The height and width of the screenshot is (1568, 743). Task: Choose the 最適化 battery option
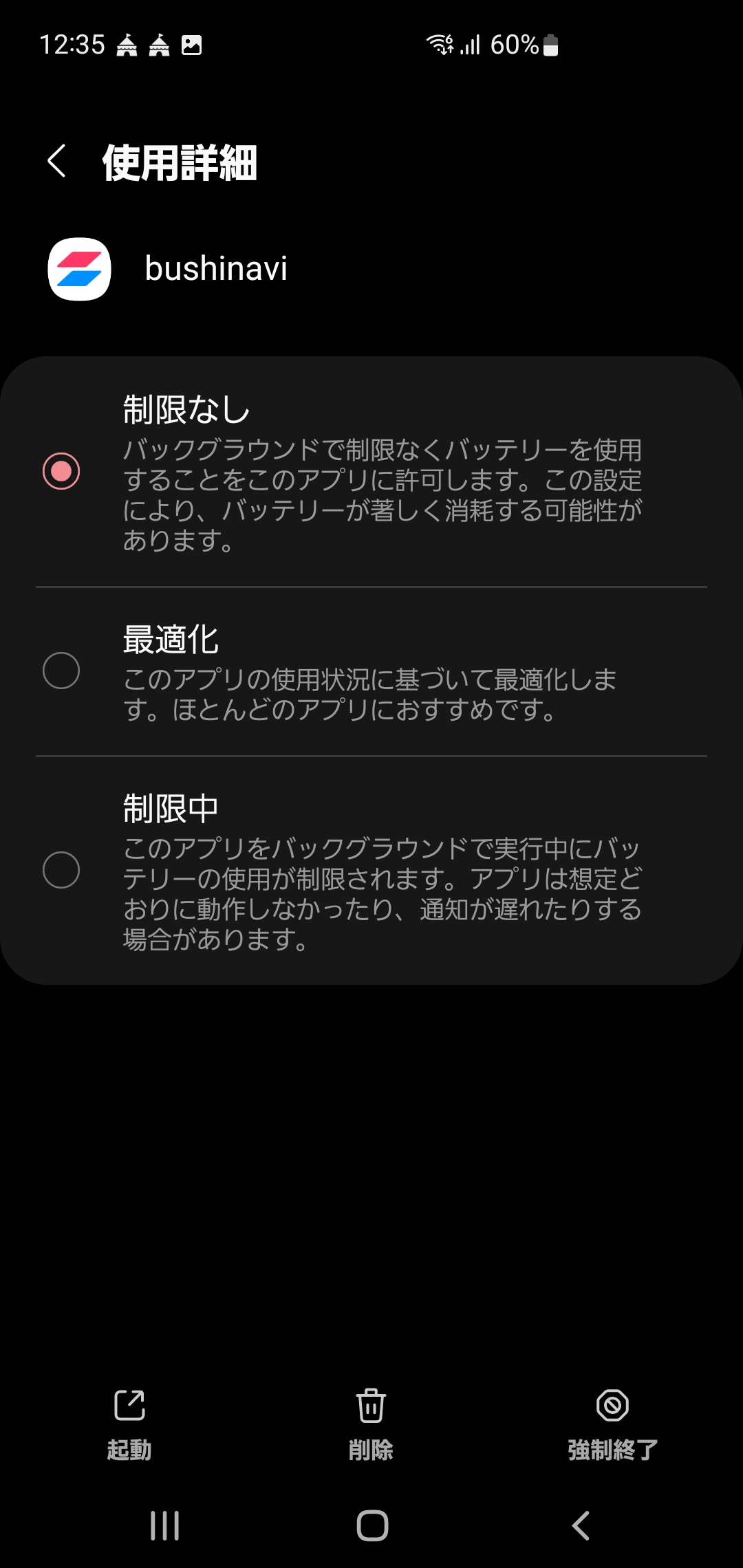tap(61, 671)
